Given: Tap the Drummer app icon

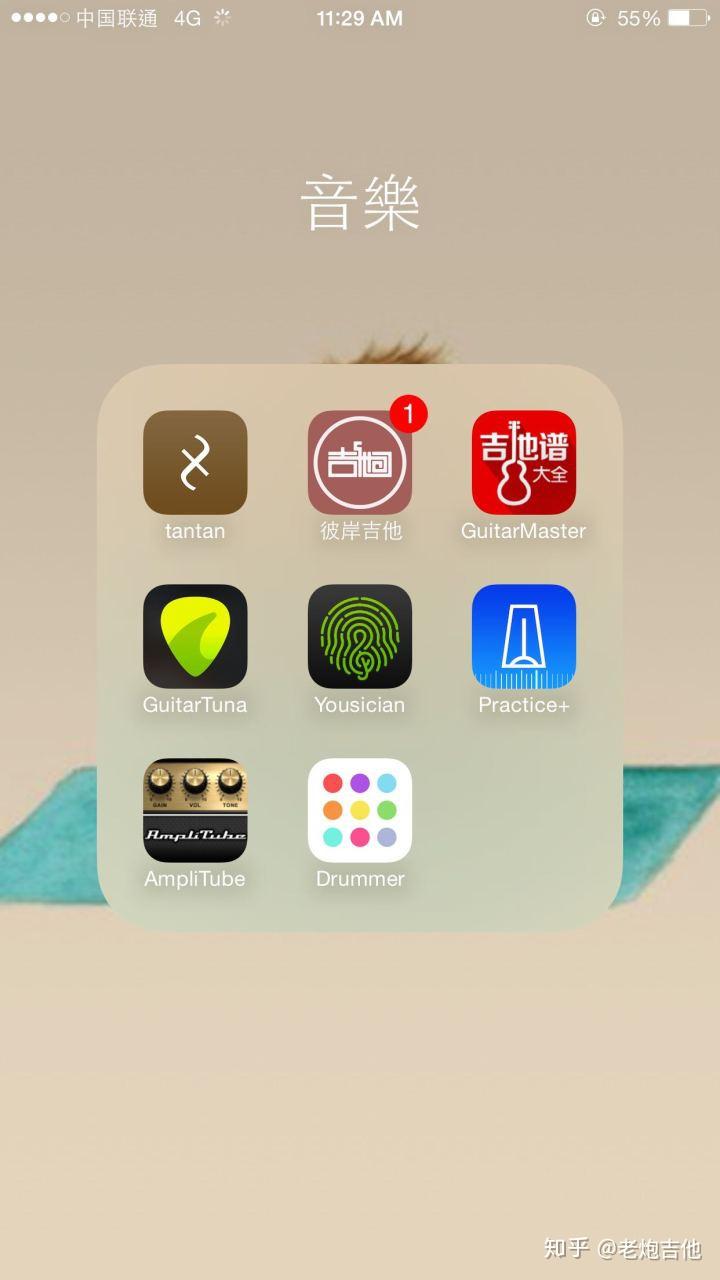Looking at the screenshot, I should point(360,810).
